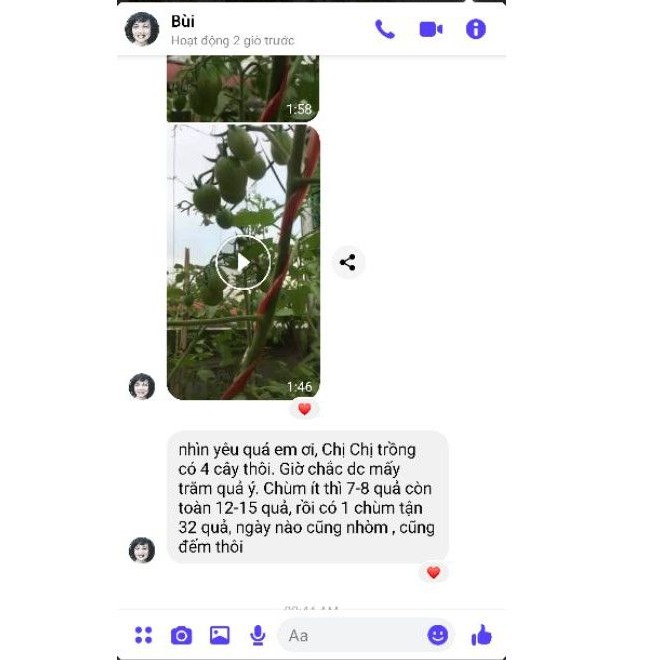
Task: Open the camera to take a photo
Action: click(181, 635)
